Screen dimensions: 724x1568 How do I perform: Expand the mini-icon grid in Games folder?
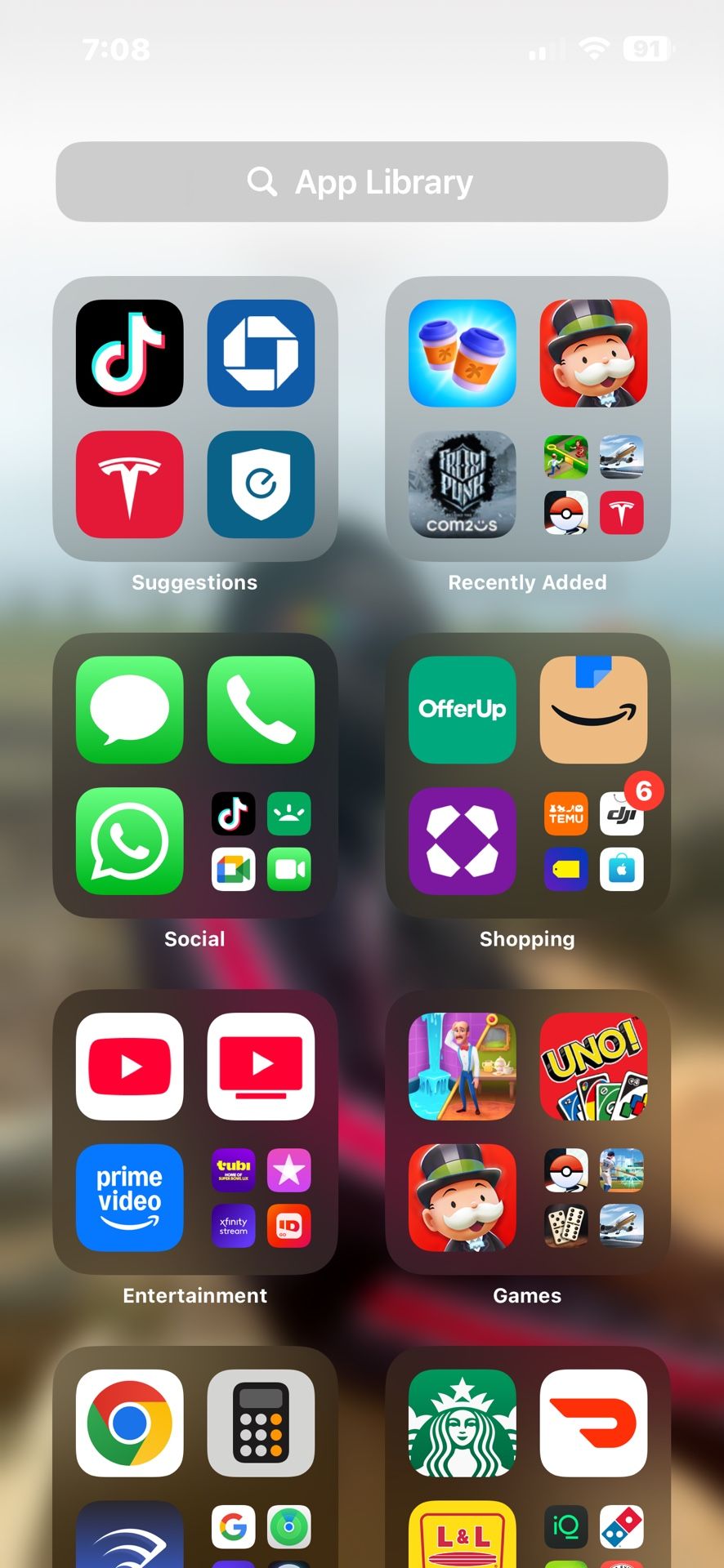click(x=593, y=1197)
